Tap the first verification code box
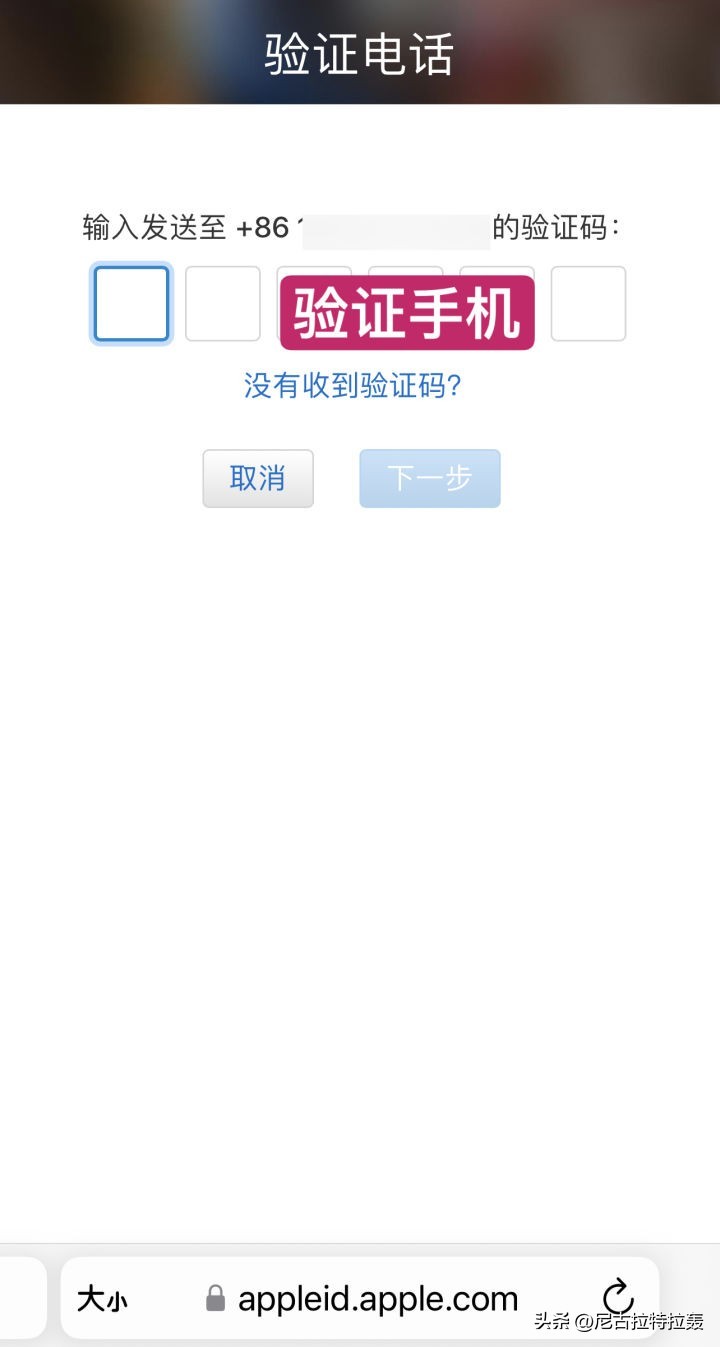Screen dimensions: 720x1347 pyautogui.click(x=131, y=303)
